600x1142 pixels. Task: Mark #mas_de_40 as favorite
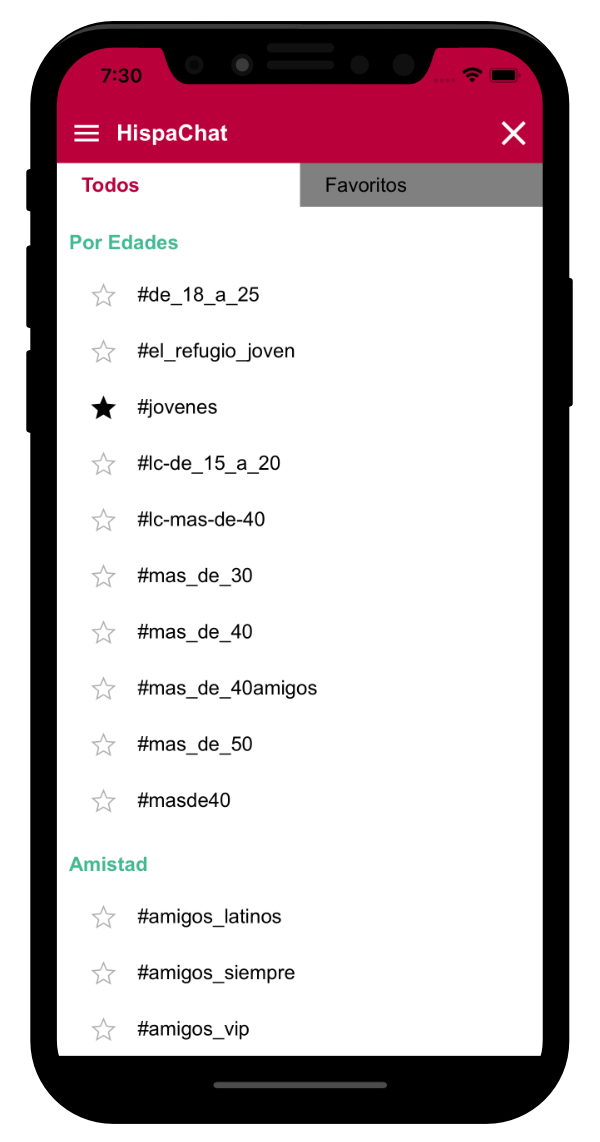pyautogui.click(x=103, y=632)
